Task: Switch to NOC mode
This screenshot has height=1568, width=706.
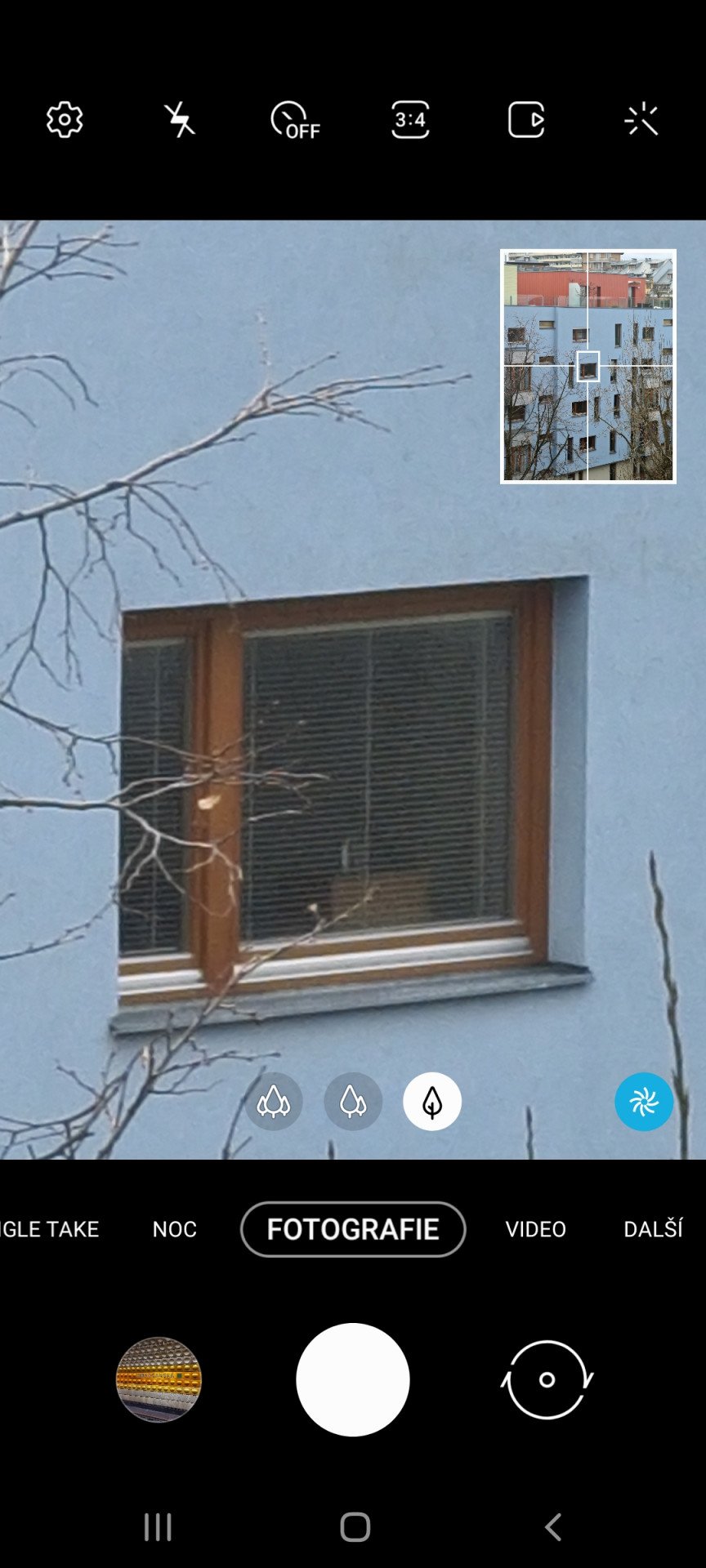Action: pyautogui.click(x=174, y=1229)
